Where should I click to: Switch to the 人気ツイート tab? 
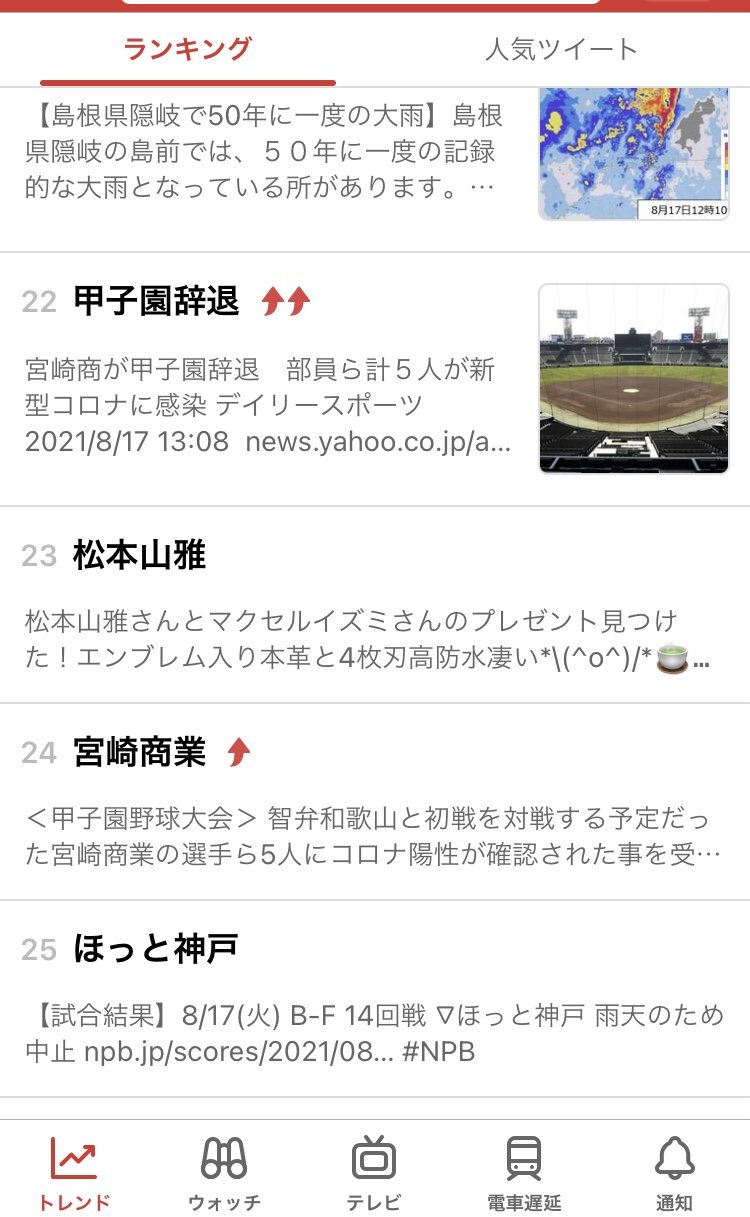(562, 49)
